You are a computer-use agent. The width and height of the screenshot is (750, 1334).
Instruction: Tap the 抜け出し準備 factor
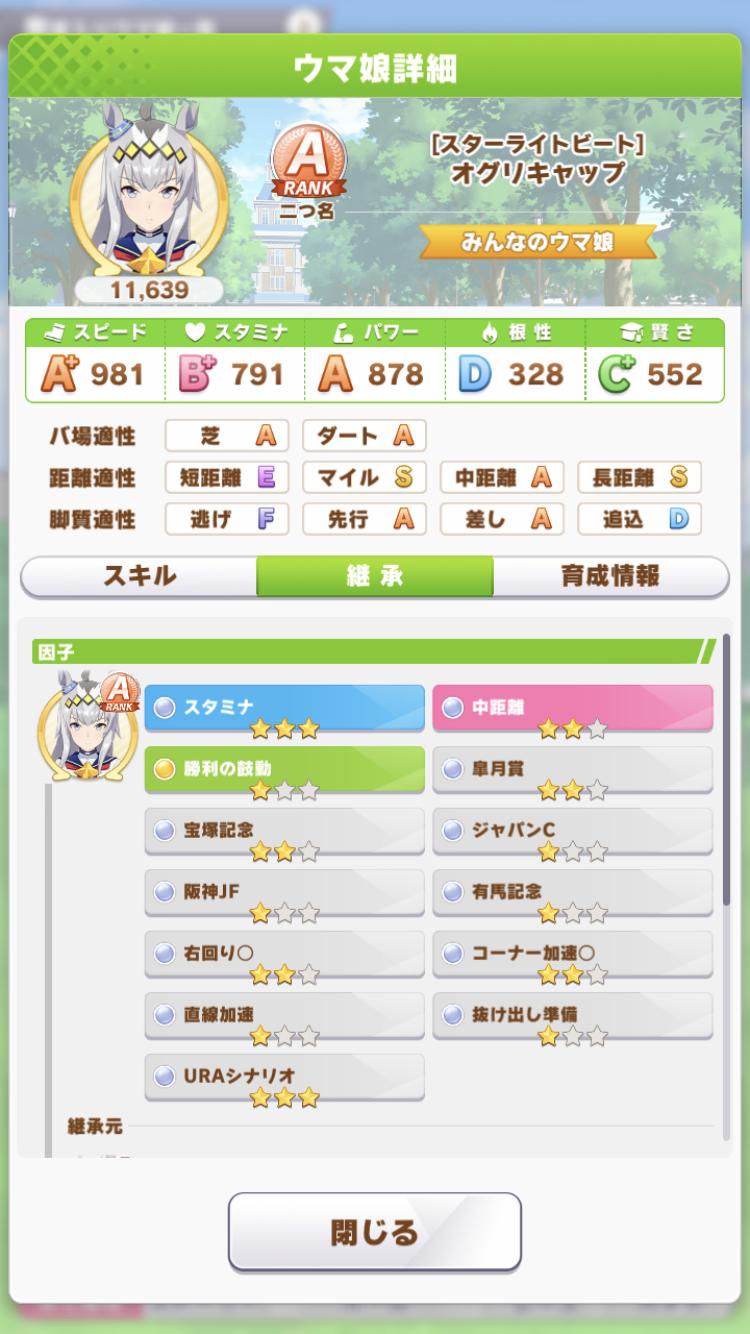tap(572, 1015)
